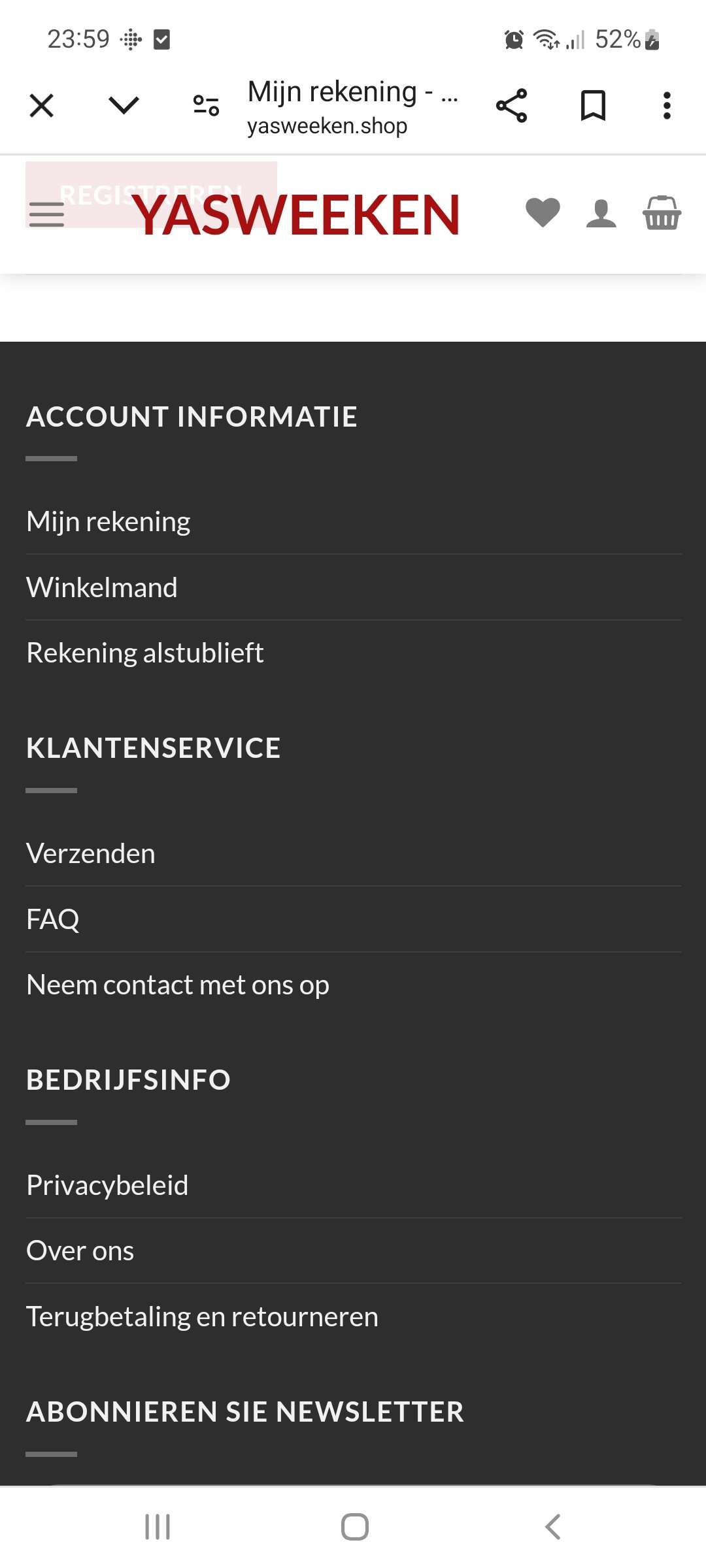
Task: Open site settings icon beside the URL
Action: click(x=206, y=105)
